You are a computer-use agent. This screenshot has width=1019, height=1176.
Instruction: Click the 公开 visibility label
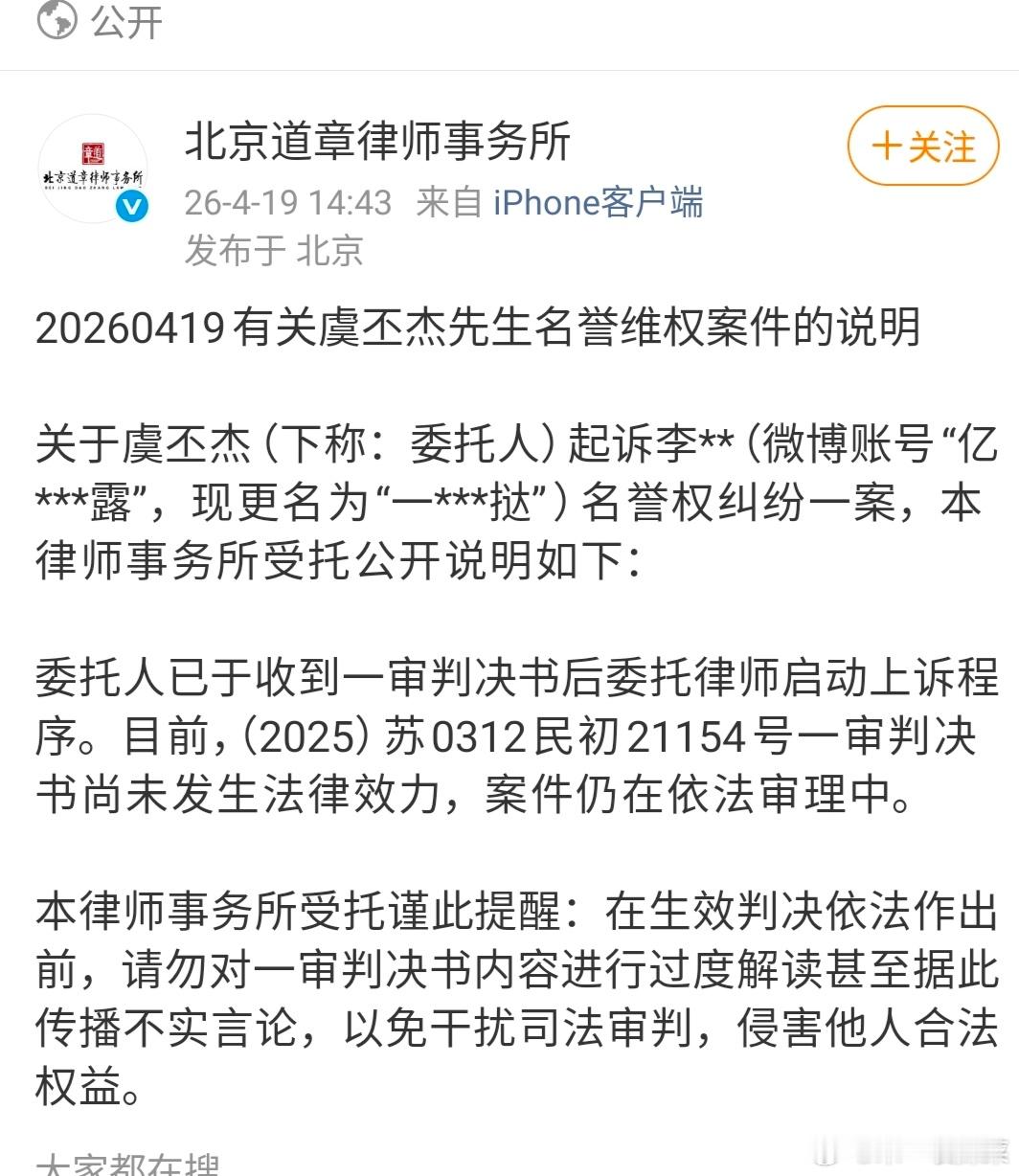pyautogui.click(x=125, y=22)
